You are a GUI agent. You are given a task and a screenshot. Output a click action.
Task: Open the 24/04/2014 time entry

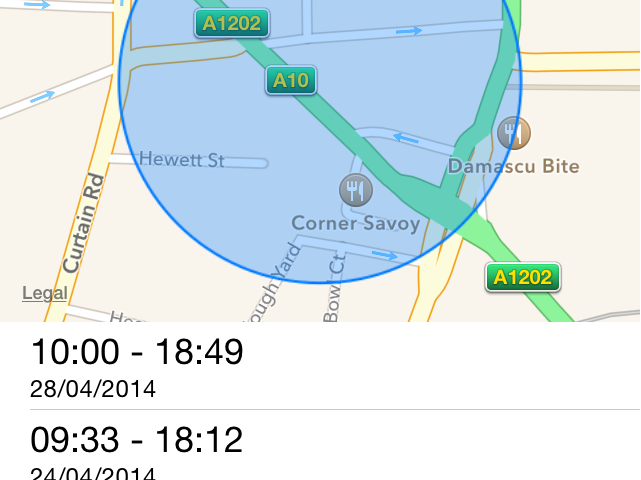[x=320, y=450]
